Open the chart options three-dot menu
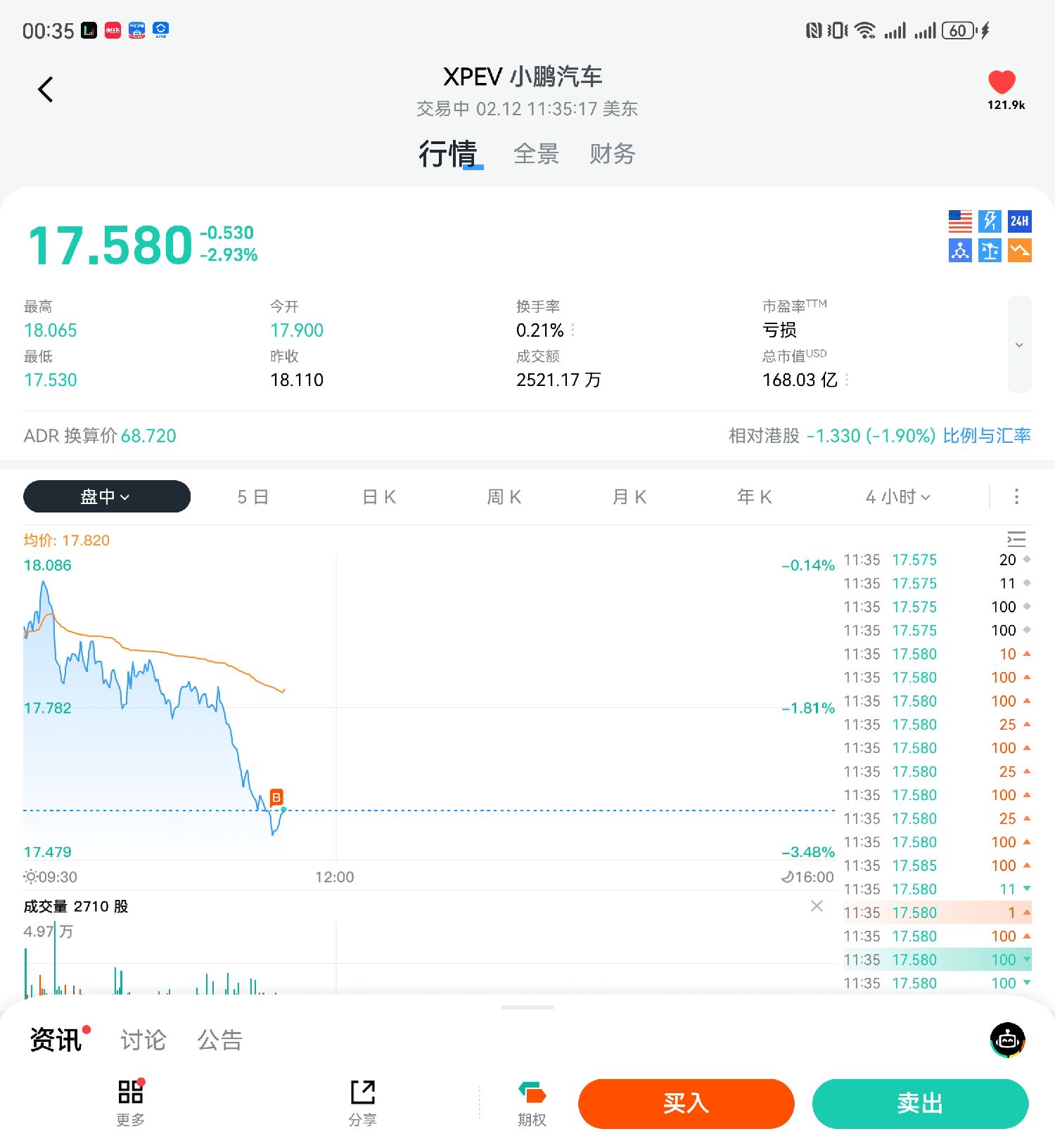 coord(1016,497)
